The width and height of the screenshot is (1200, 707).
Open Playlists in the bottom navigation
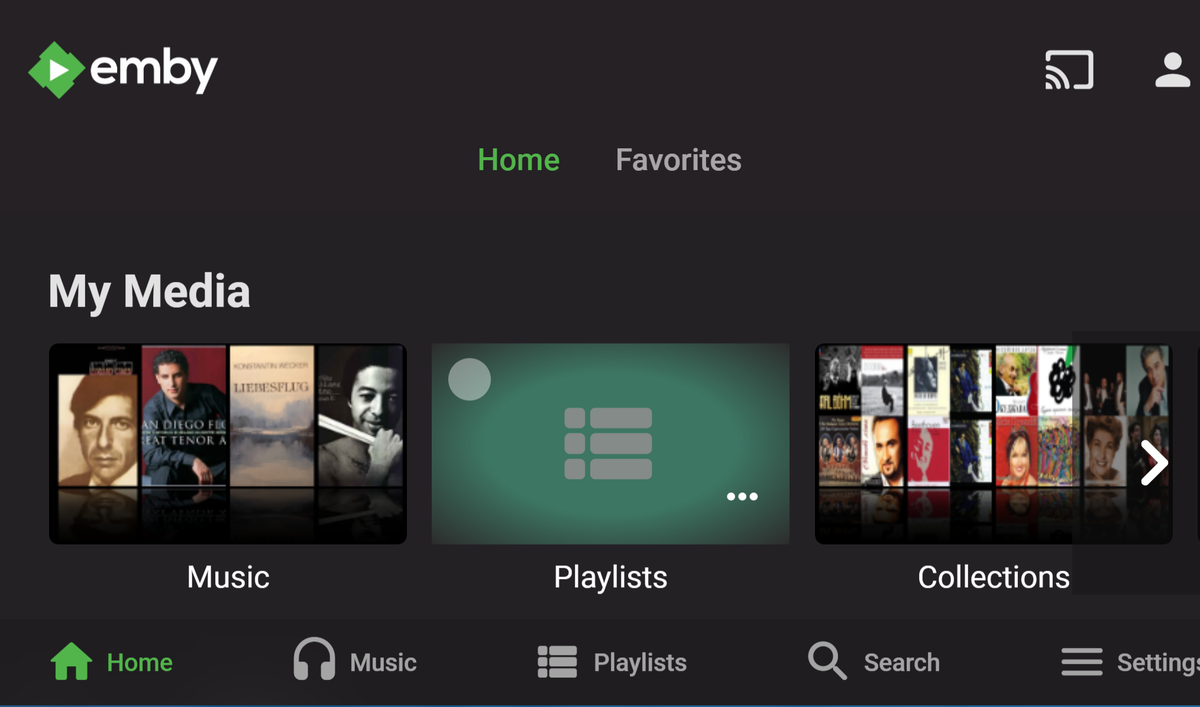pyautogui.click(x=612, y=662)
